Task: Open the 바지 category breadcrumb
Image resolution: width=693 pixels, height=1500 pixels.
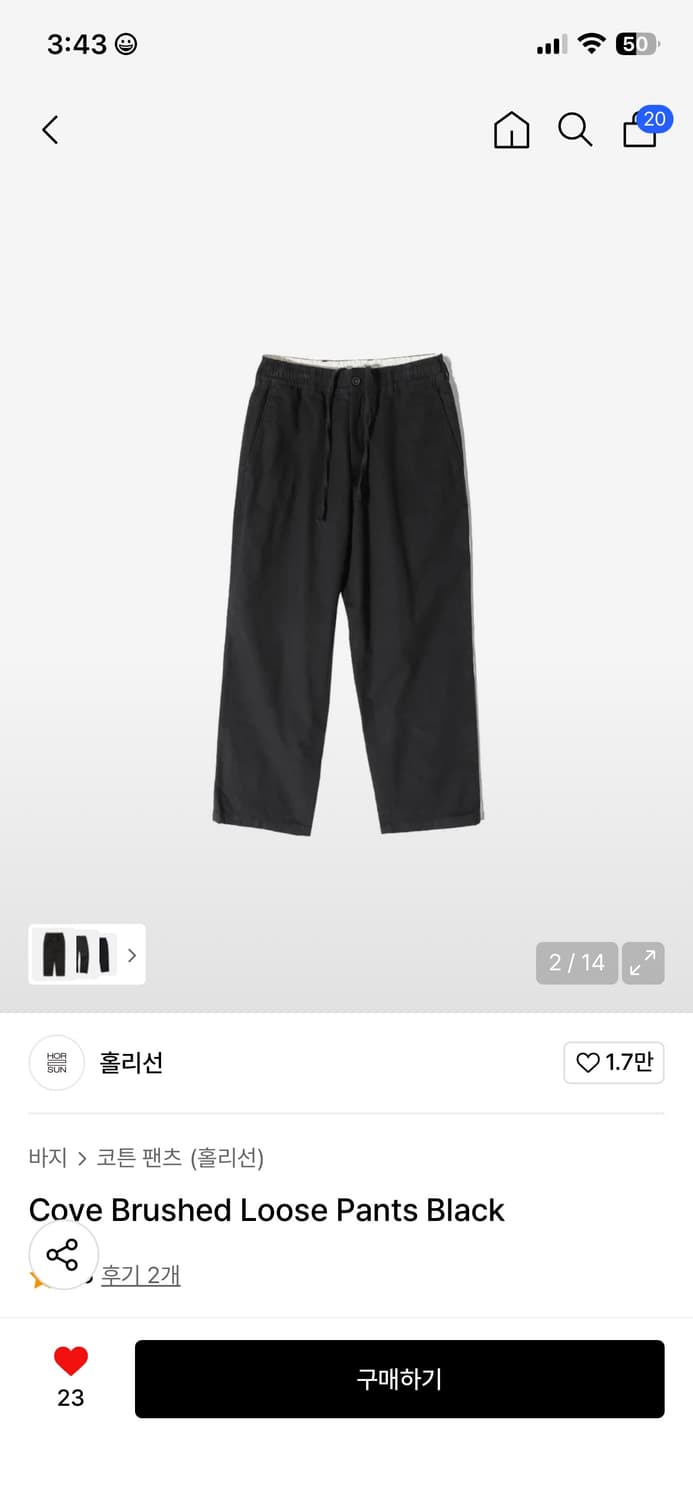Action: tap(48, 1158)
